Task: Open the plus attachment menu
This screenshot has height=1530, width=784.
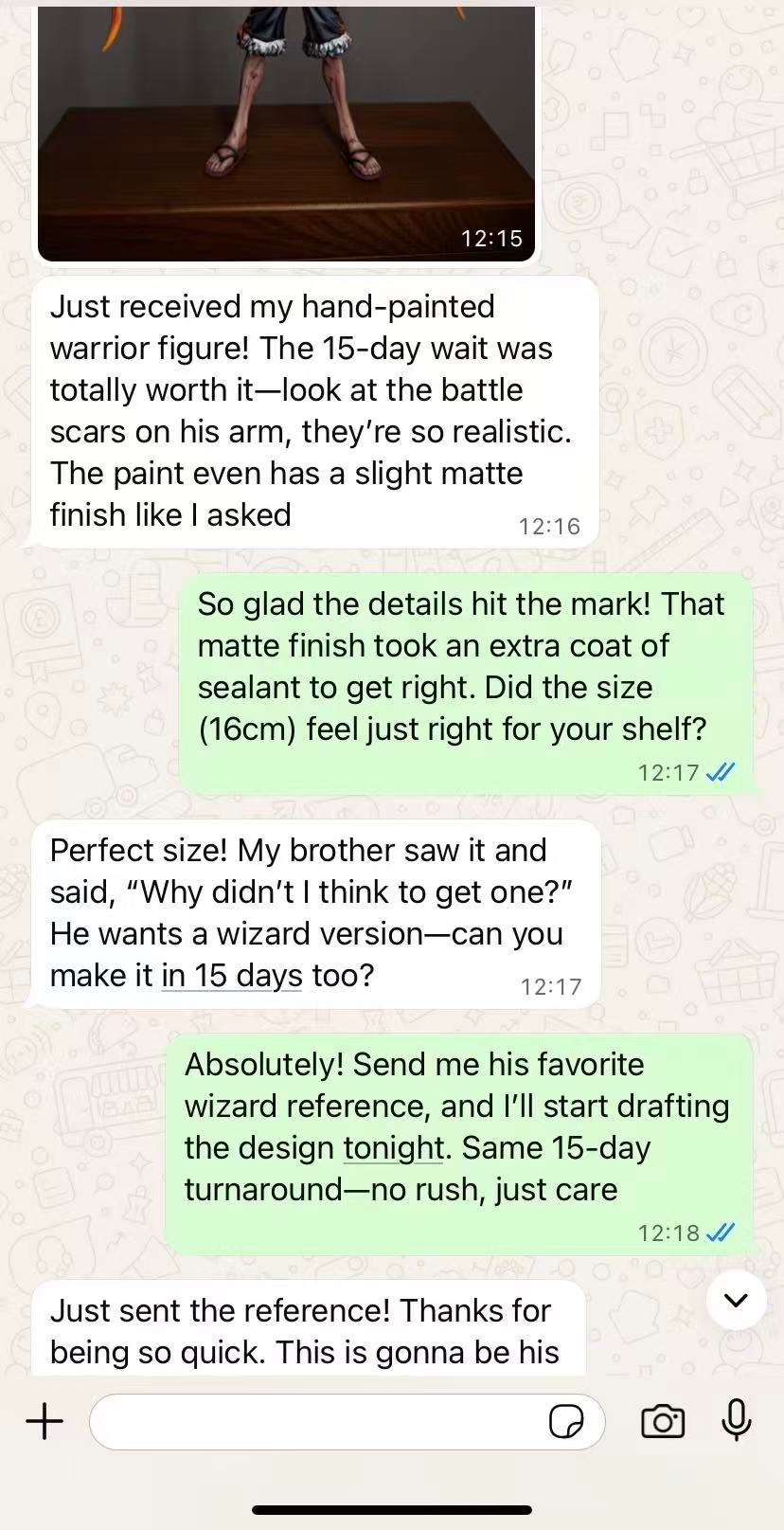Action: coord(45,1421)
